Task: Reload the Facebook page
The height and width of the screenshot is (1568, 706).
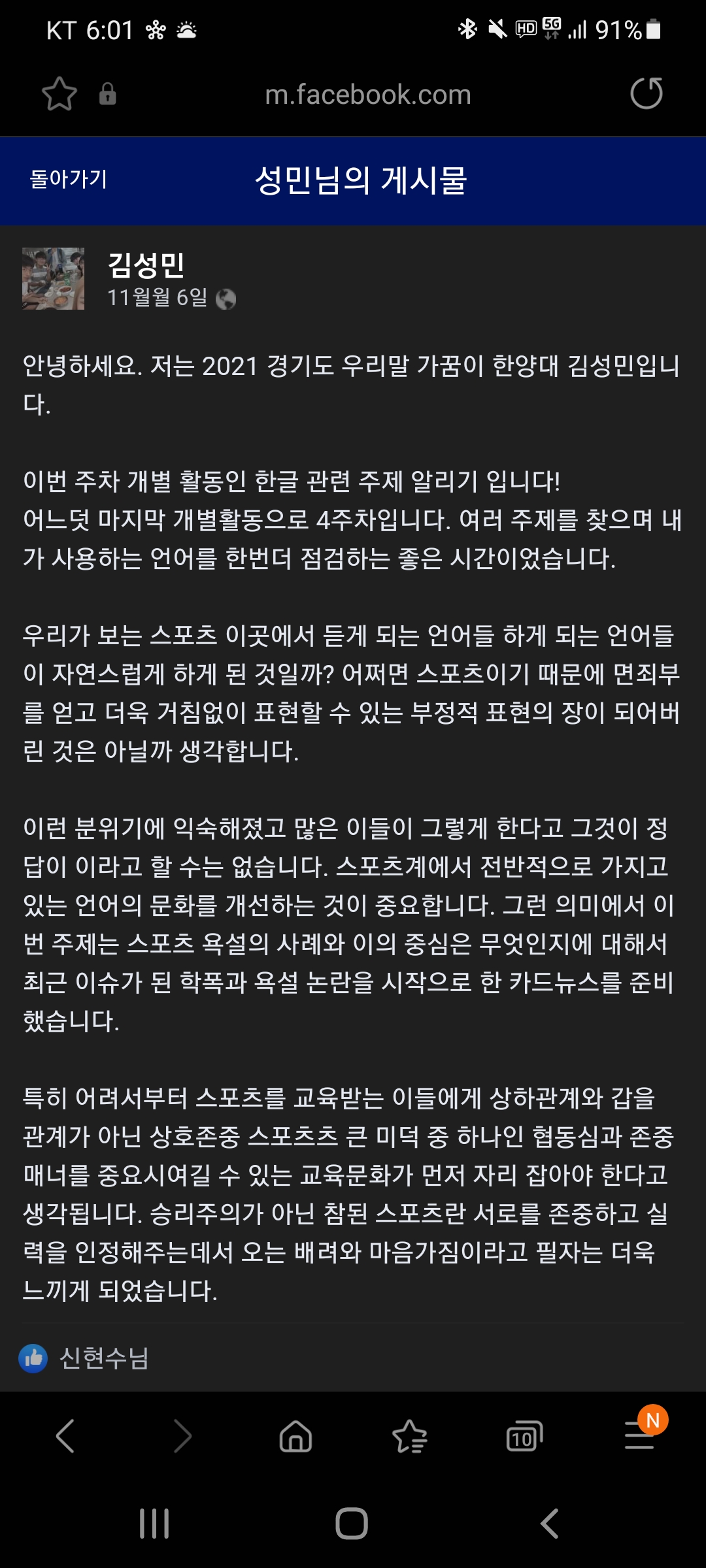Action: [x=646, y=93]
